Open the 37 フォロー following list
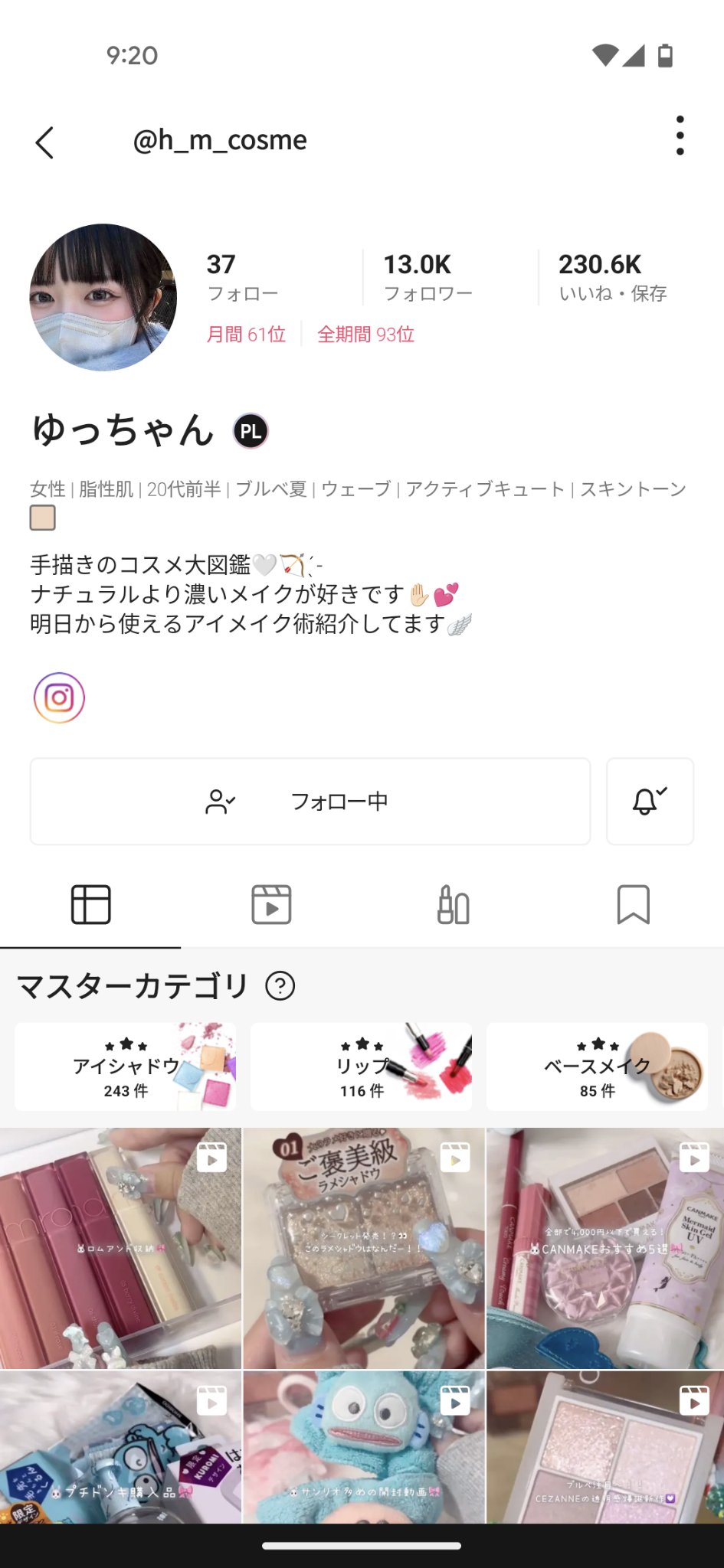 (x=243, y=276)
